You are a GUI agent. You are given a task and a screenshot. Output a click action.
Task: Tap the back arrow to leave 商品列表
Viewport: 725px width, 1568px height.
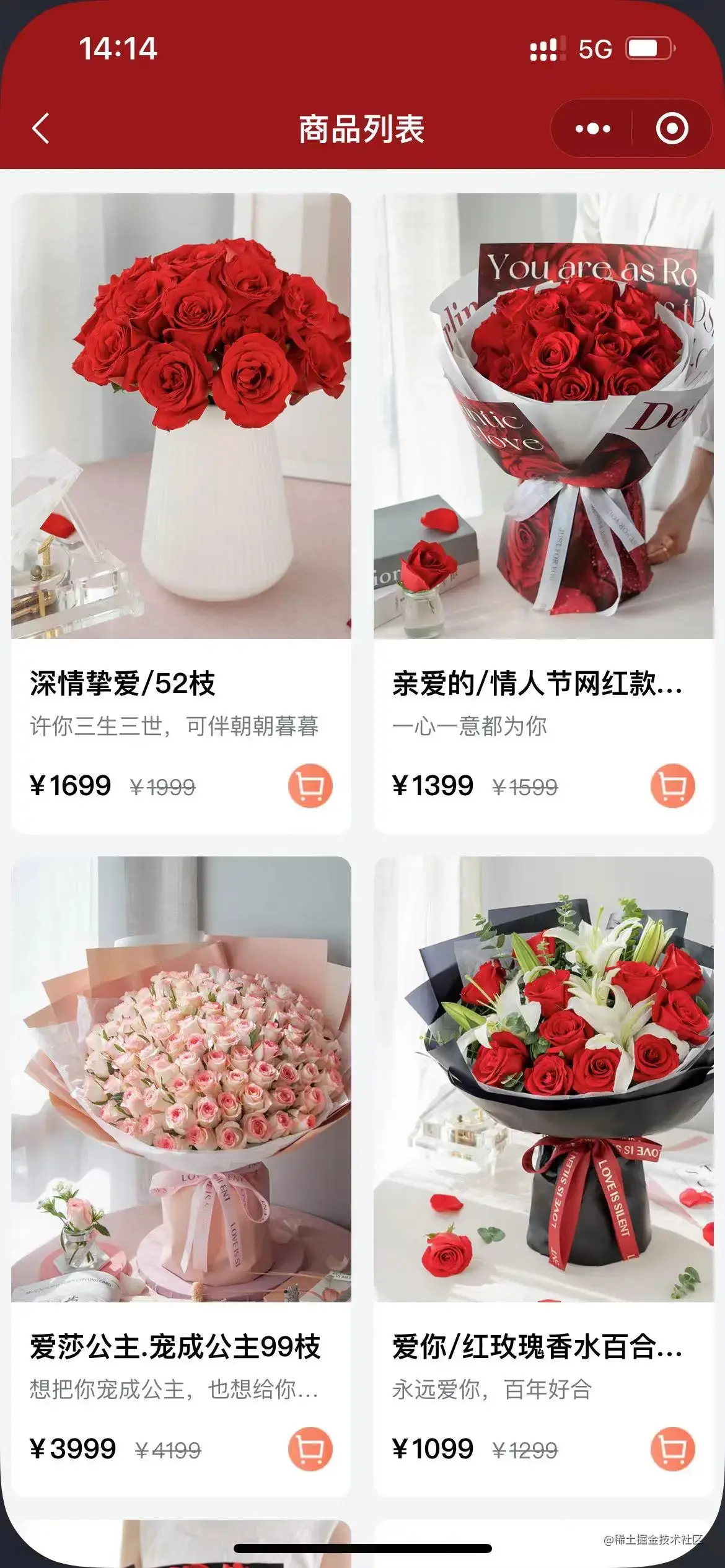tap(41, 129)
